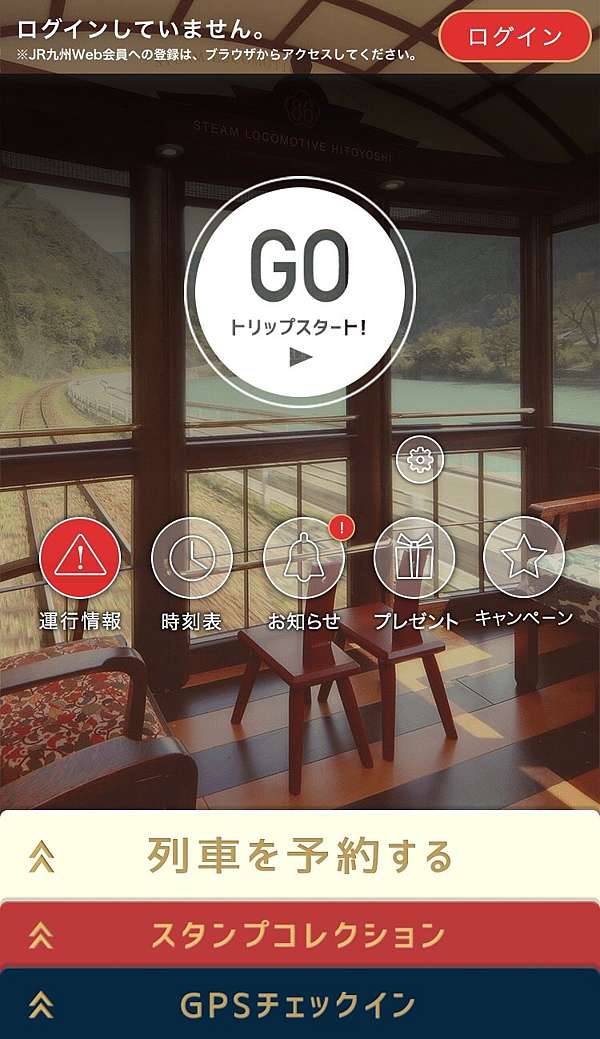This screenshot has height=1039, width=600.
Task: Open お知らせ notifications bell
Action: click(x=304, y=558)
